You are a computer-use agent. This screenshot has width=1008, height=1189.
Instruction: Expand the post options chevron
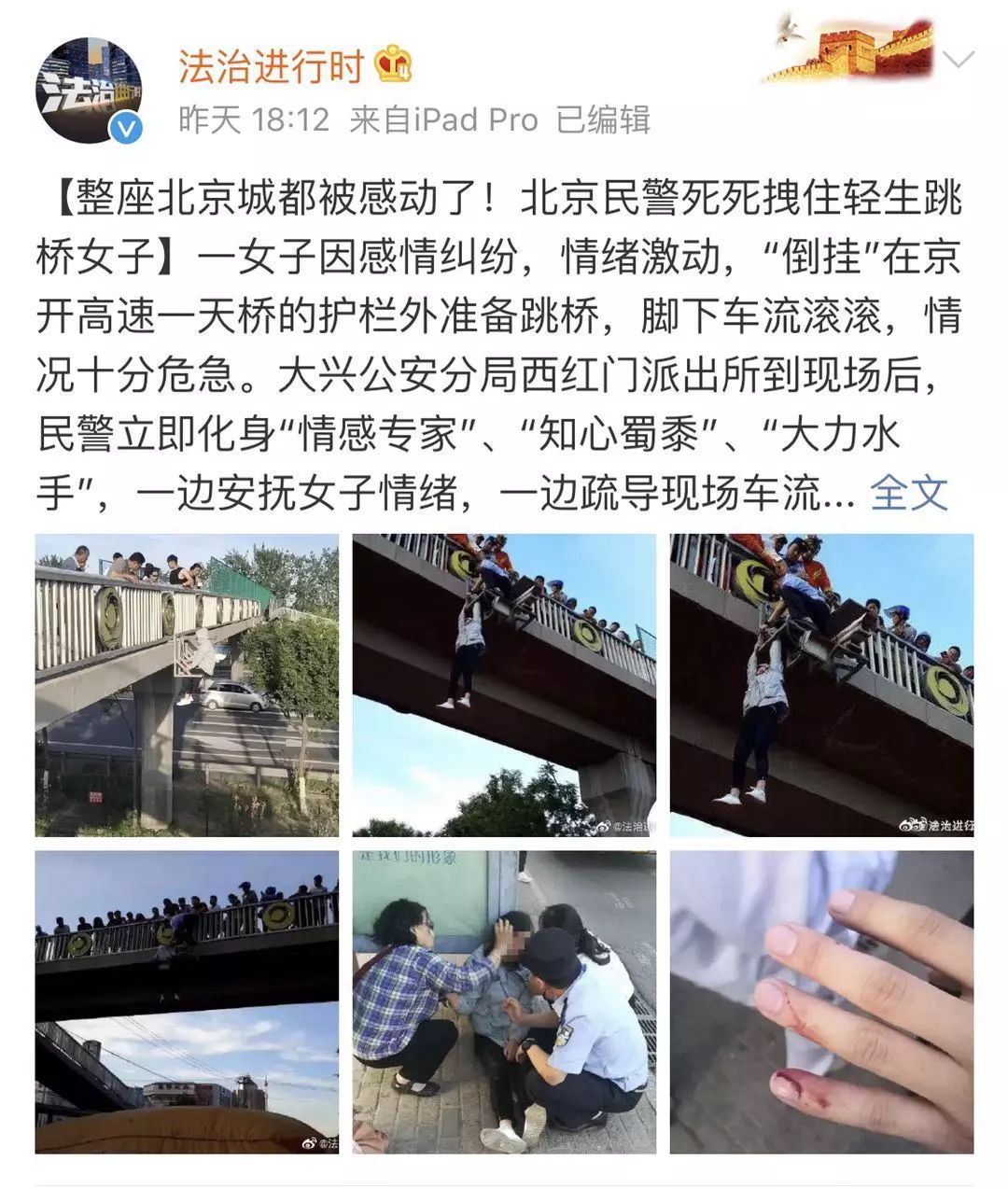(x=959, y=61)
